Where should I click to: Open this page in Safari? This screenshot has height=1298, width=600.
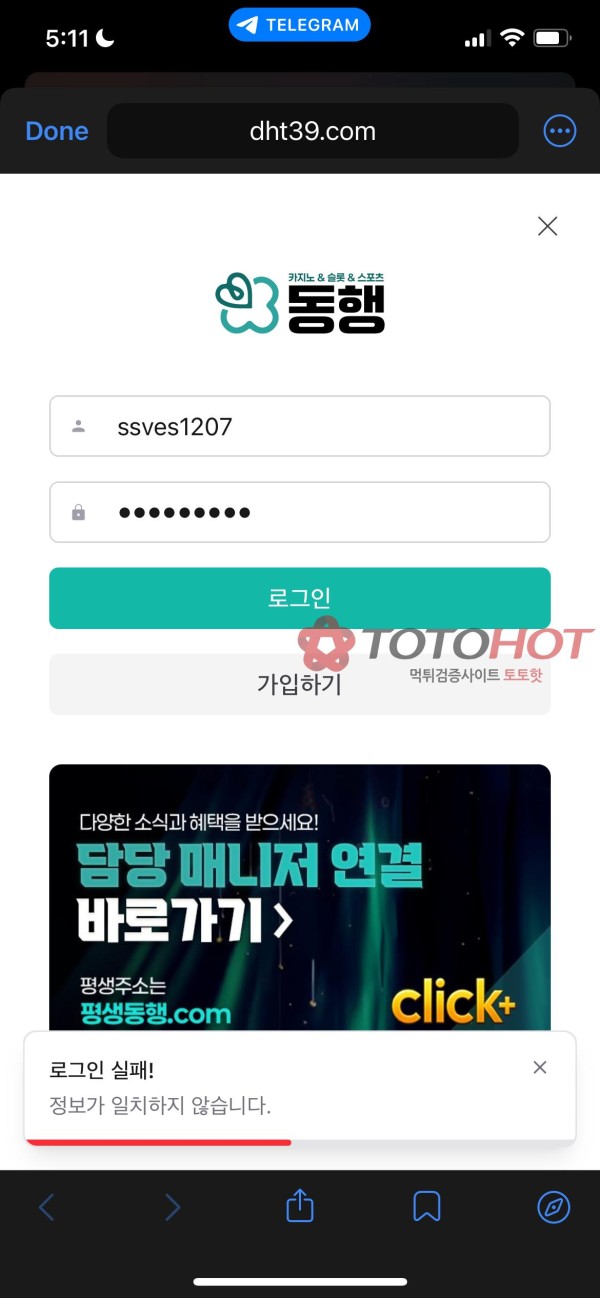click(x=553, y=1208)
